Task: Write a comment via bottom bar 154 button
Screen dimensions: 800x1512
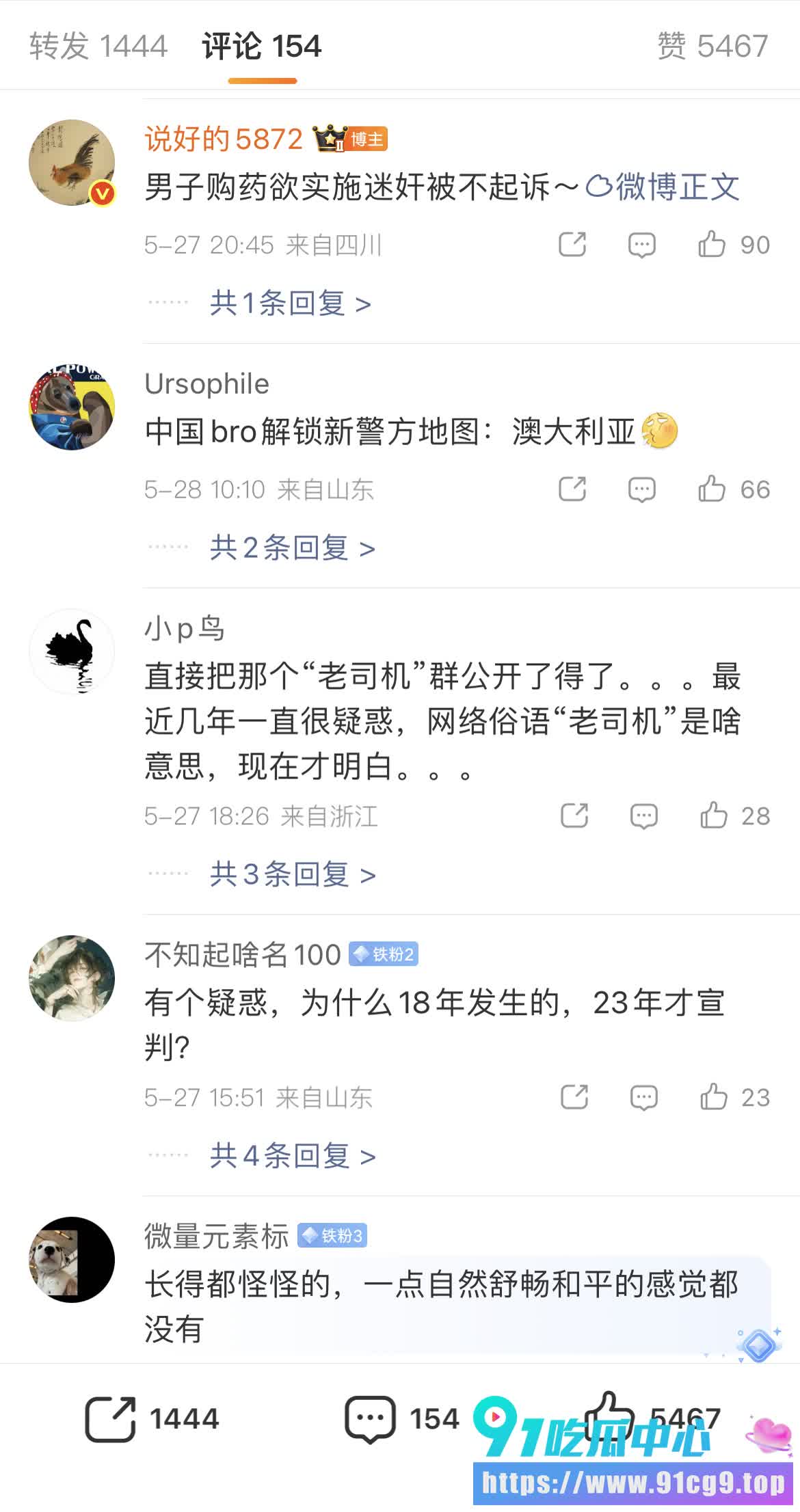Action: [x=402, y=1419]
